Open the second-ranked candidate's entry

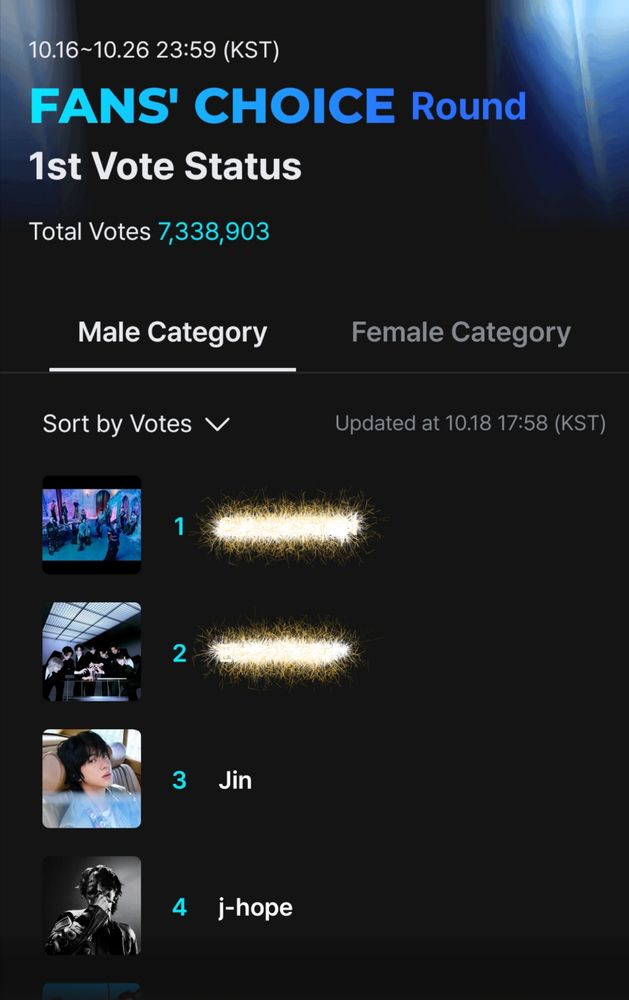[280, 652]
